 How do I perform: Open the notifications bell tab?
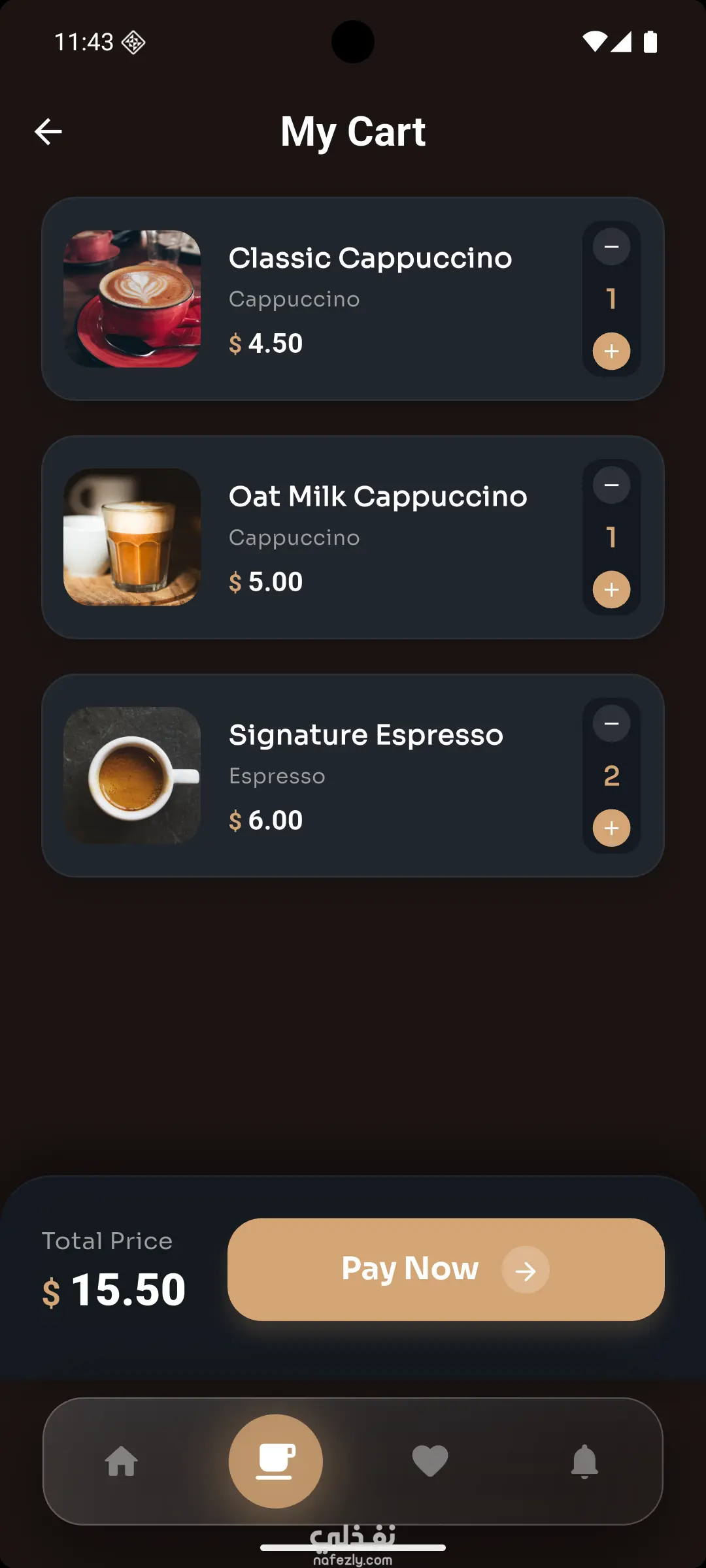584,1461
